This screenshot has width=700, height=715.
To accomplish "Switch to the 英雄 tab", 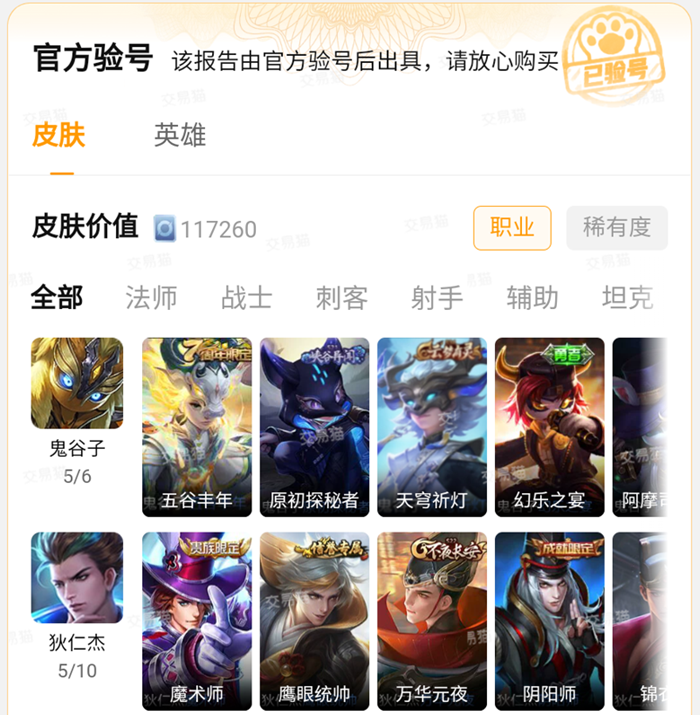I will click(180, 136).
